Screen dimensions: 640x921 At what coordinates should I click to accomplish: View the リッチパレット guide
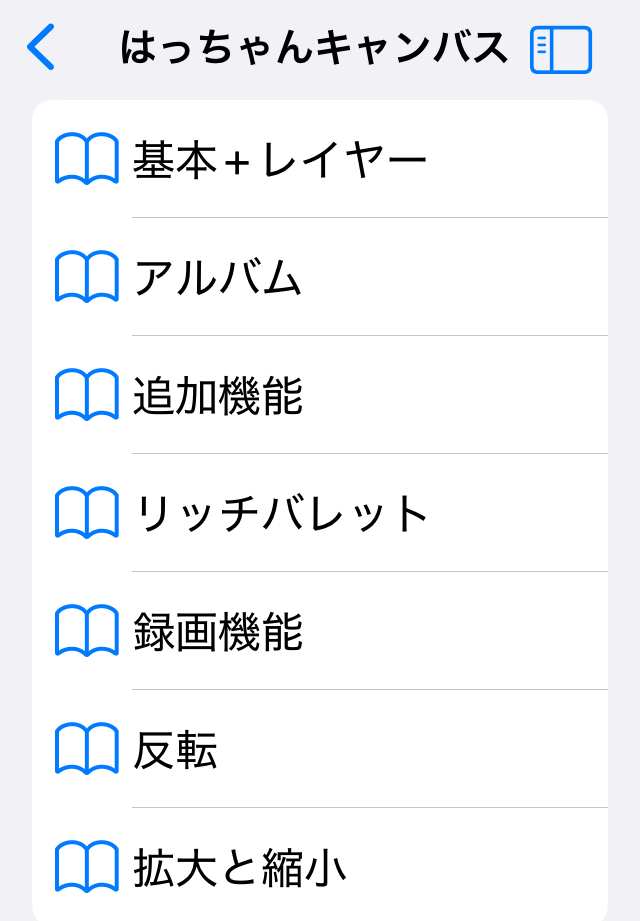[x=281, y=514]
